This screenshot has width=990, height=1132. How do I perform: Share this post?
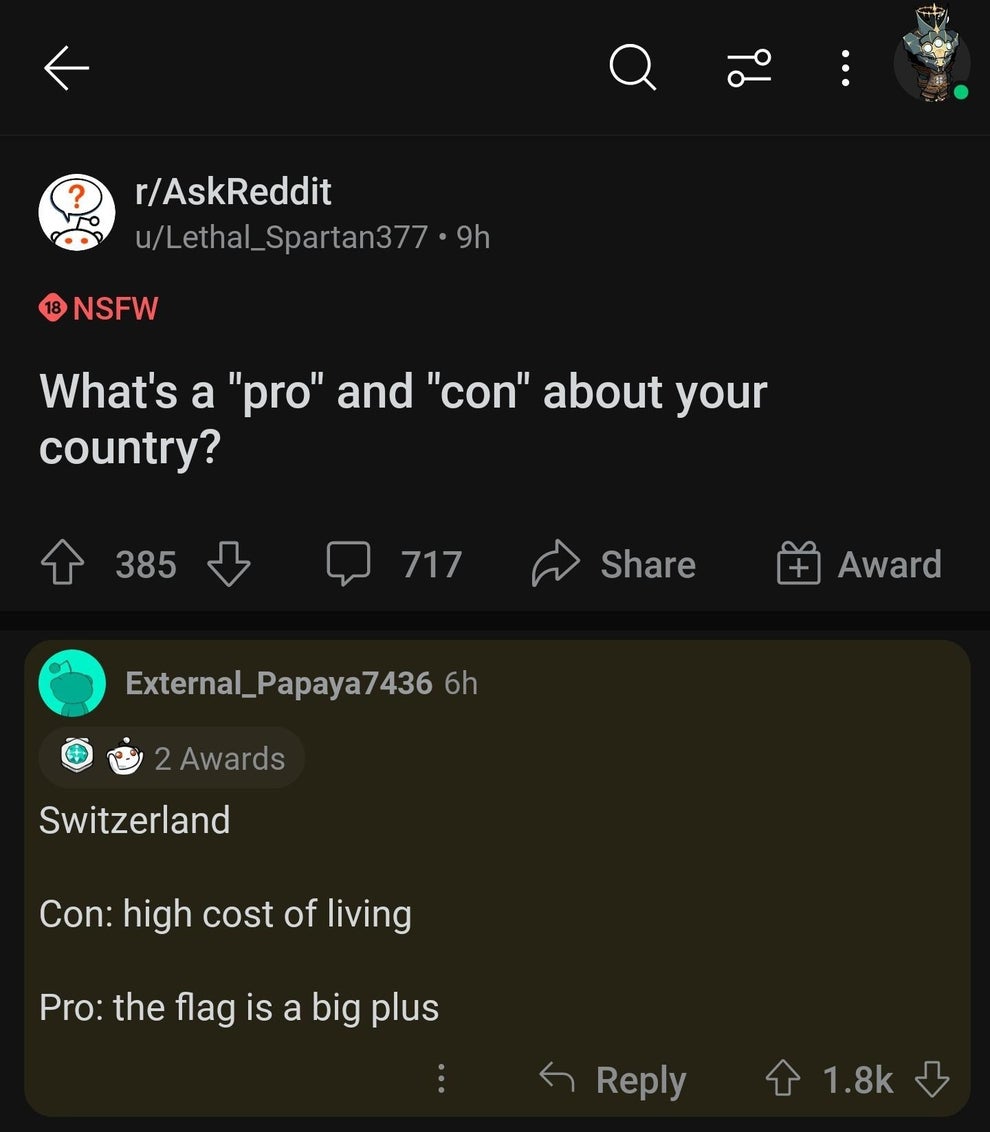614,564
